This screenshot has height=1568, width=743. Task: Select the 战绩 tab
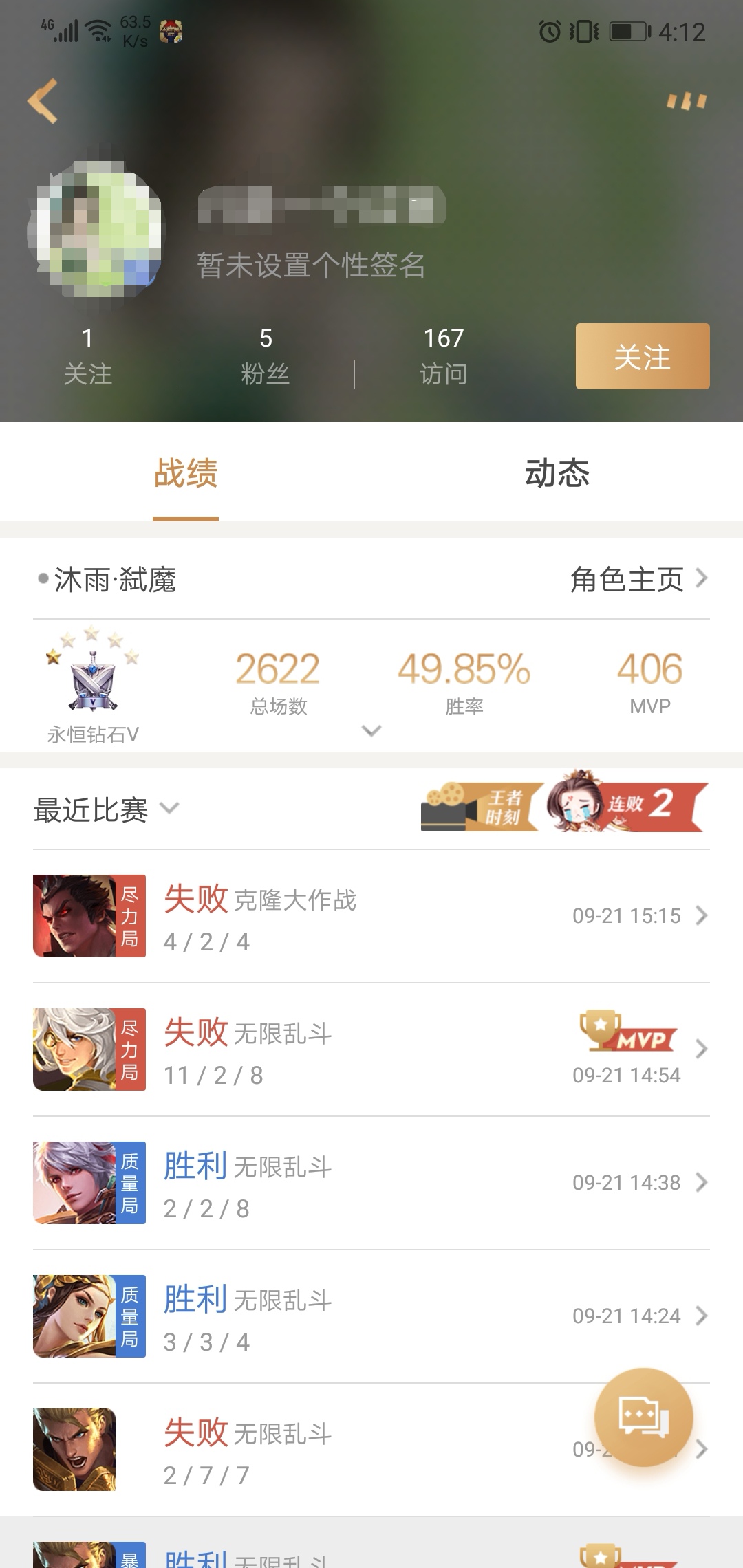point(186,473)
